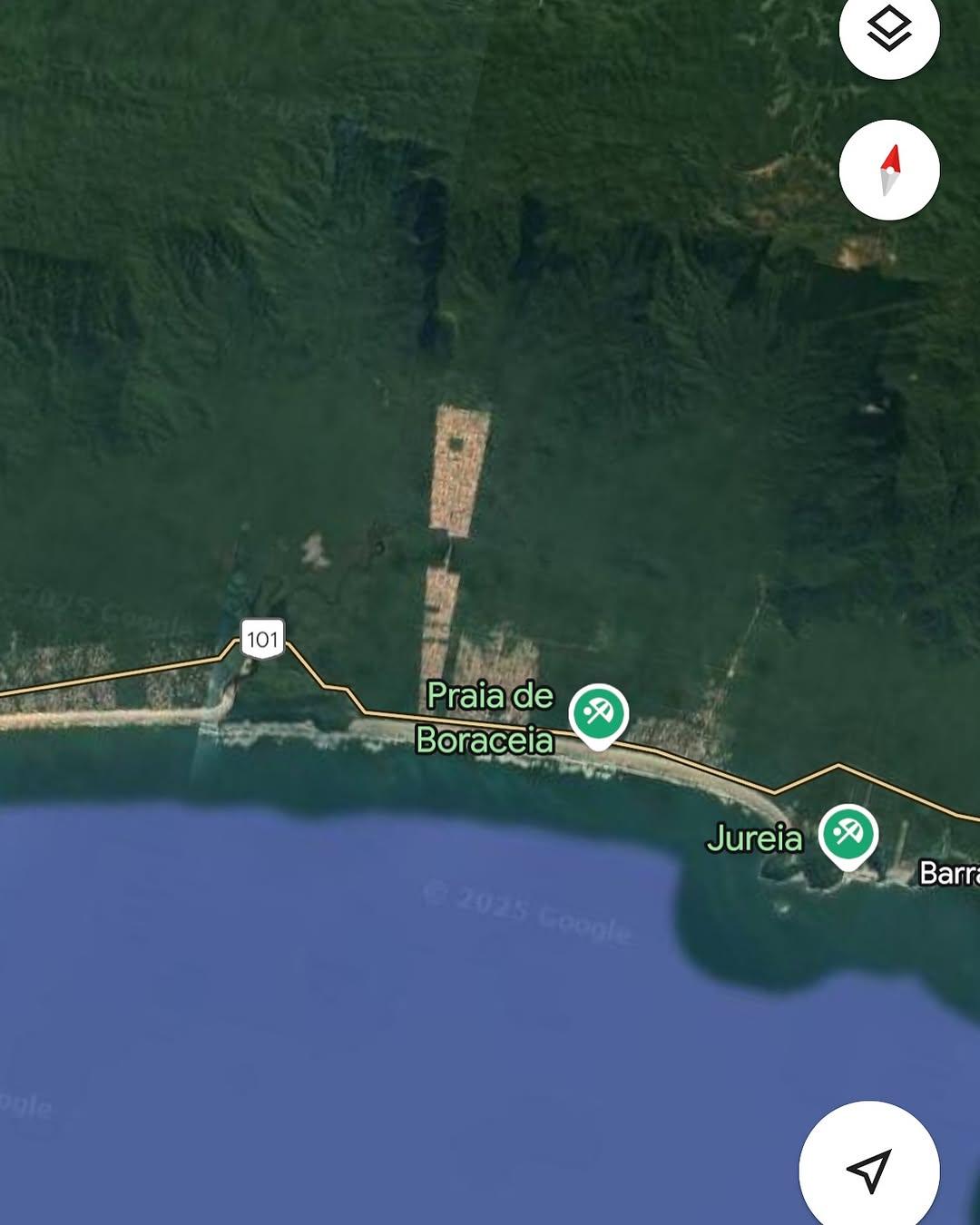Center map on my current location
This screenshot has height=1225, width=980.
coord(868,1170)
